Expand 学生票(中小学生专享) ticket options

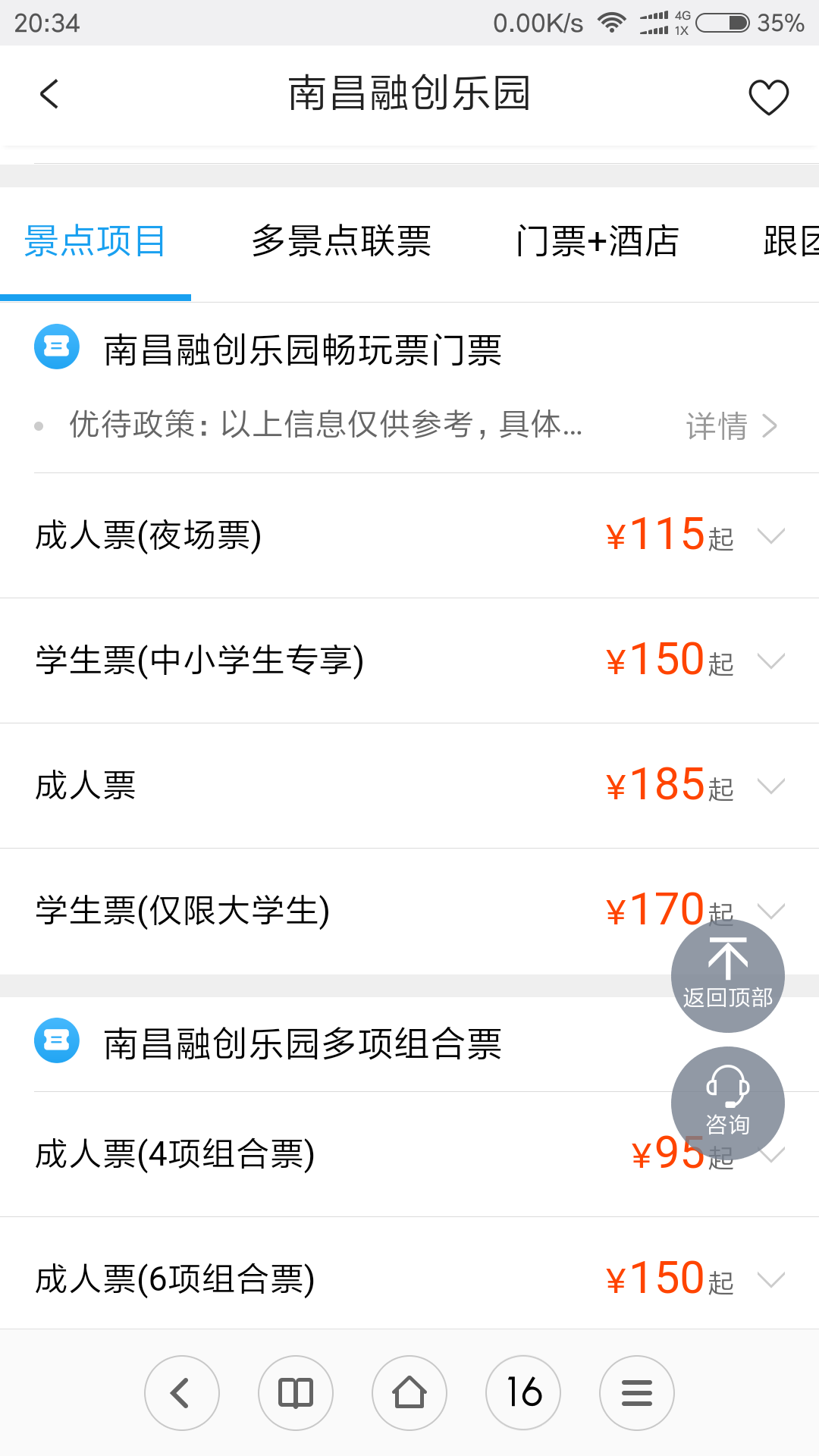coord(409,661)
